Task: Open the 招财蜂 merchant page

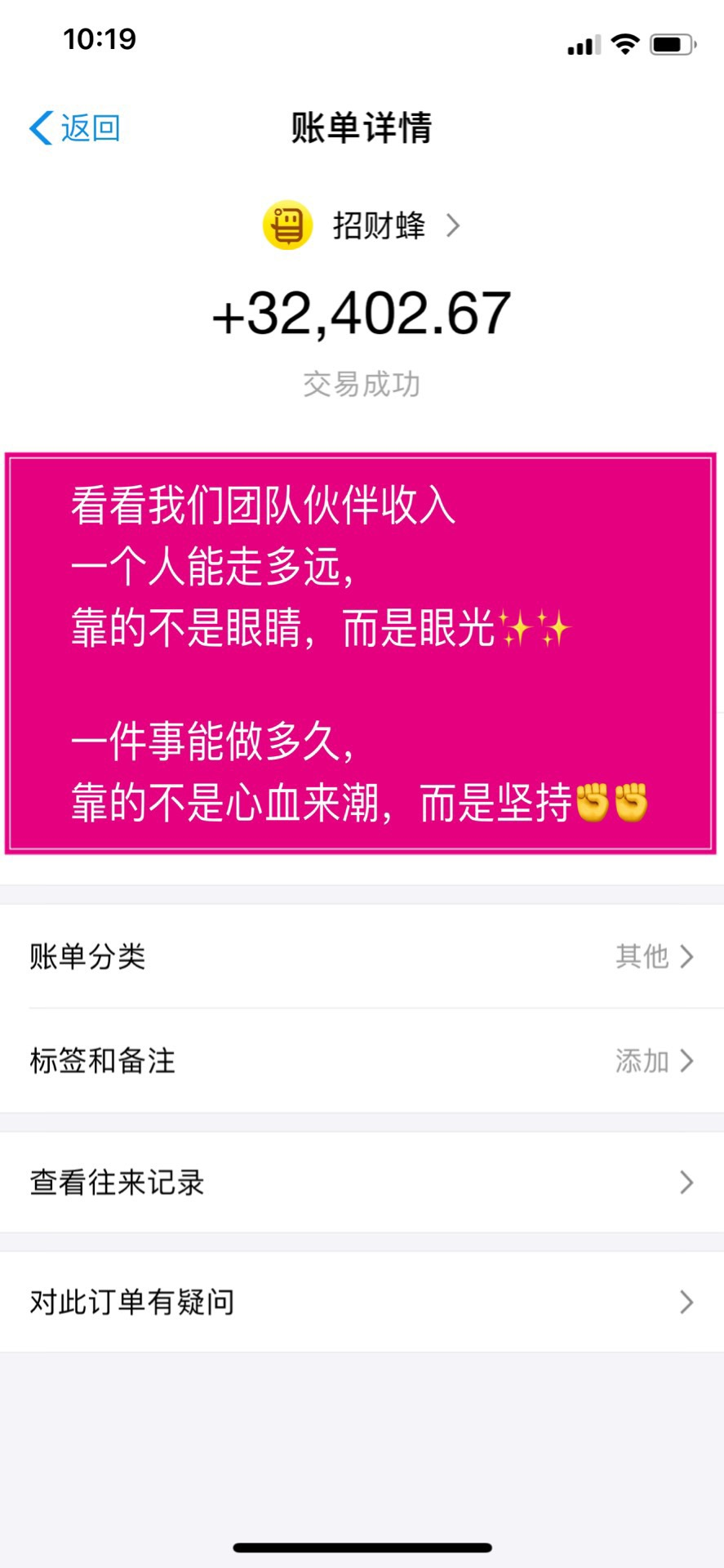Action: [x=362, y=225]
